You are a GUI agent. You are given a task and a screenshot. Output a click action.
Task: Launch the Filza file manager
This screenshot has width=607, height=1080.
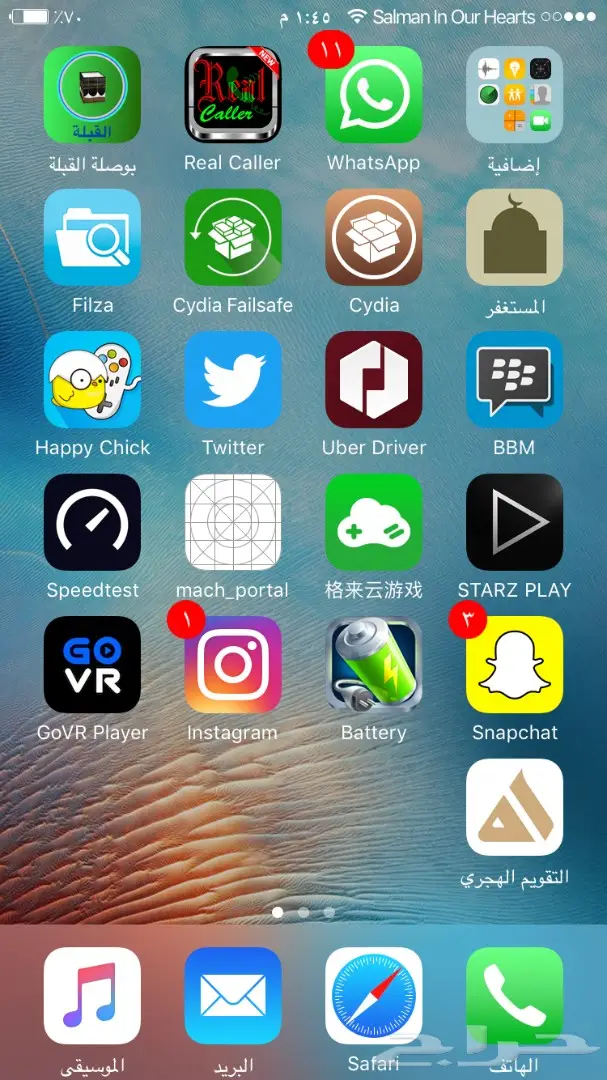(92, 237)
